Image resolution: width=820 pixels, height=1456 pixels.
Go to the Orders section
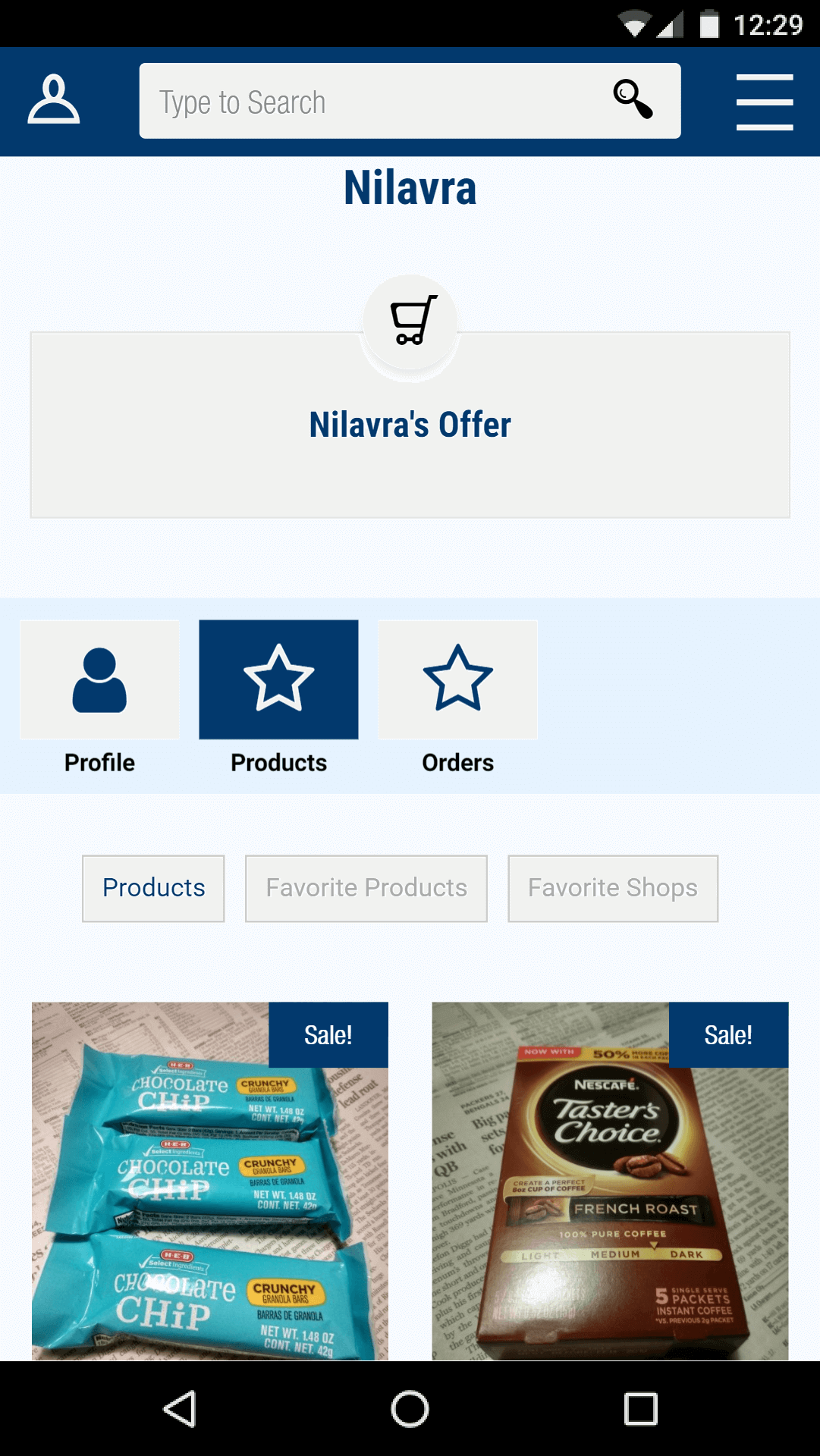[457, 680]
